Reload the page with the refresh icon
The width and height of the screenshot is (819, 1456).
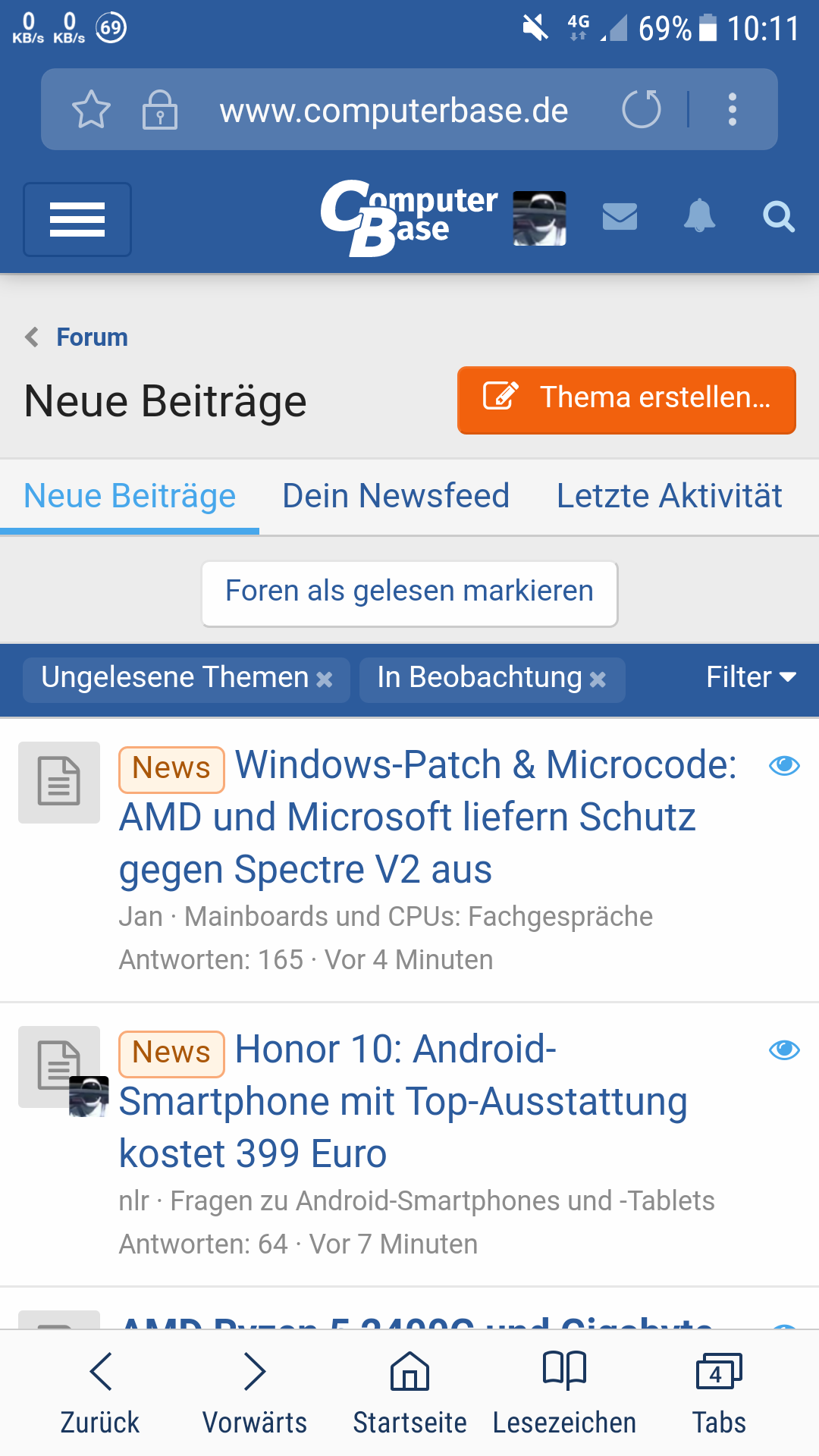(x=642, y=108)
